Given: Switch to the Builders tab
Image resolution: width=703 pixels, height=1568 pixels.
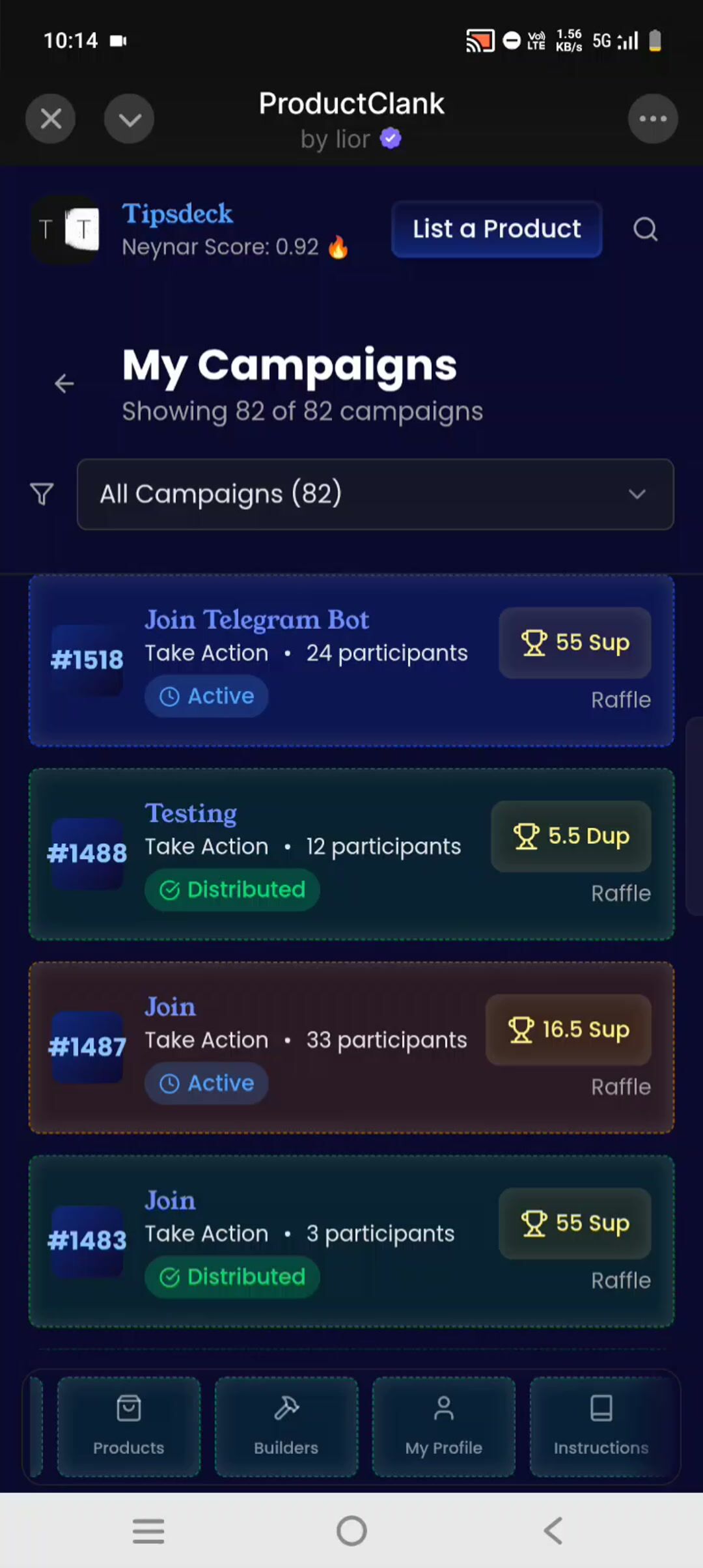Looking at the screenshot, I should coord(286,1426).
